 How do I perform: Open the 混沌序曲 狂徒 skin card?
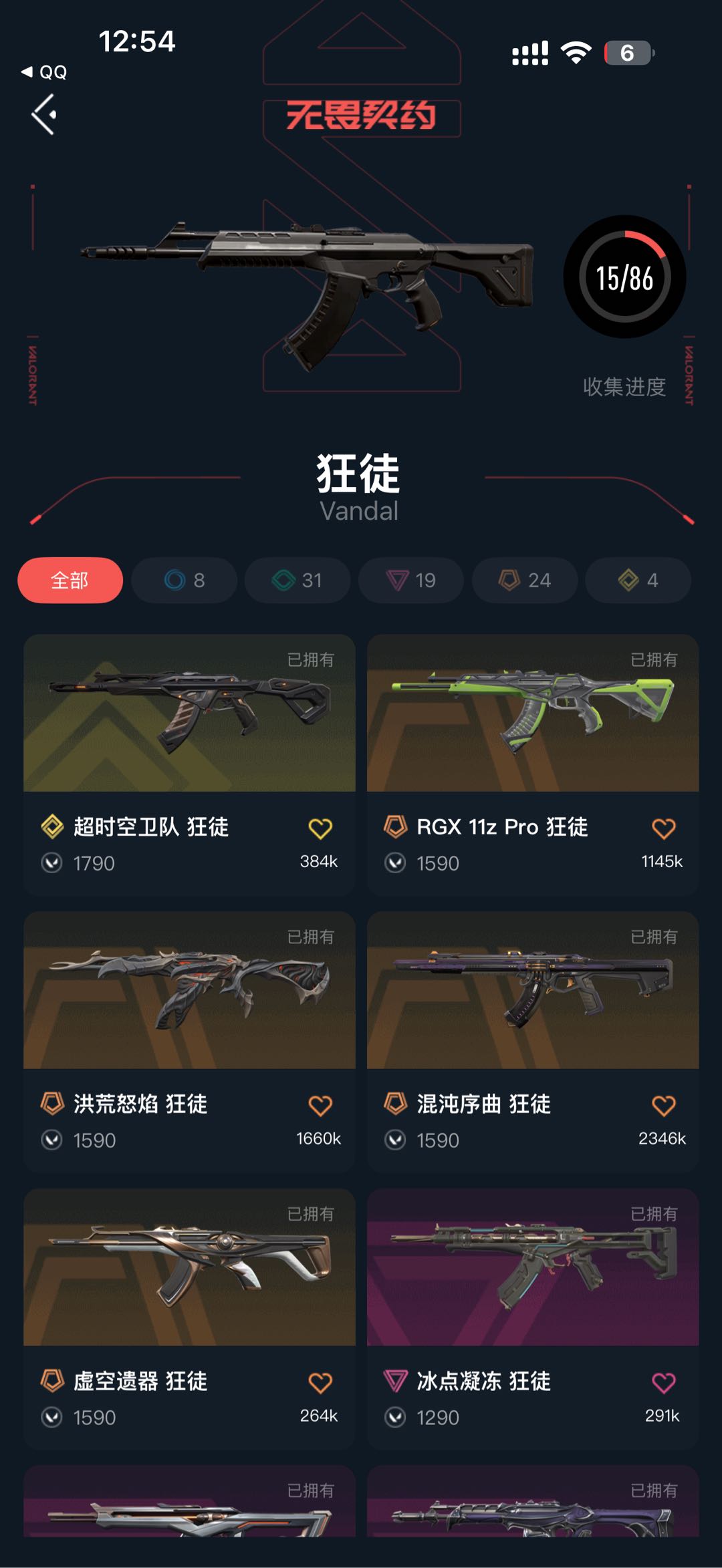click(x=533, y=1042)
